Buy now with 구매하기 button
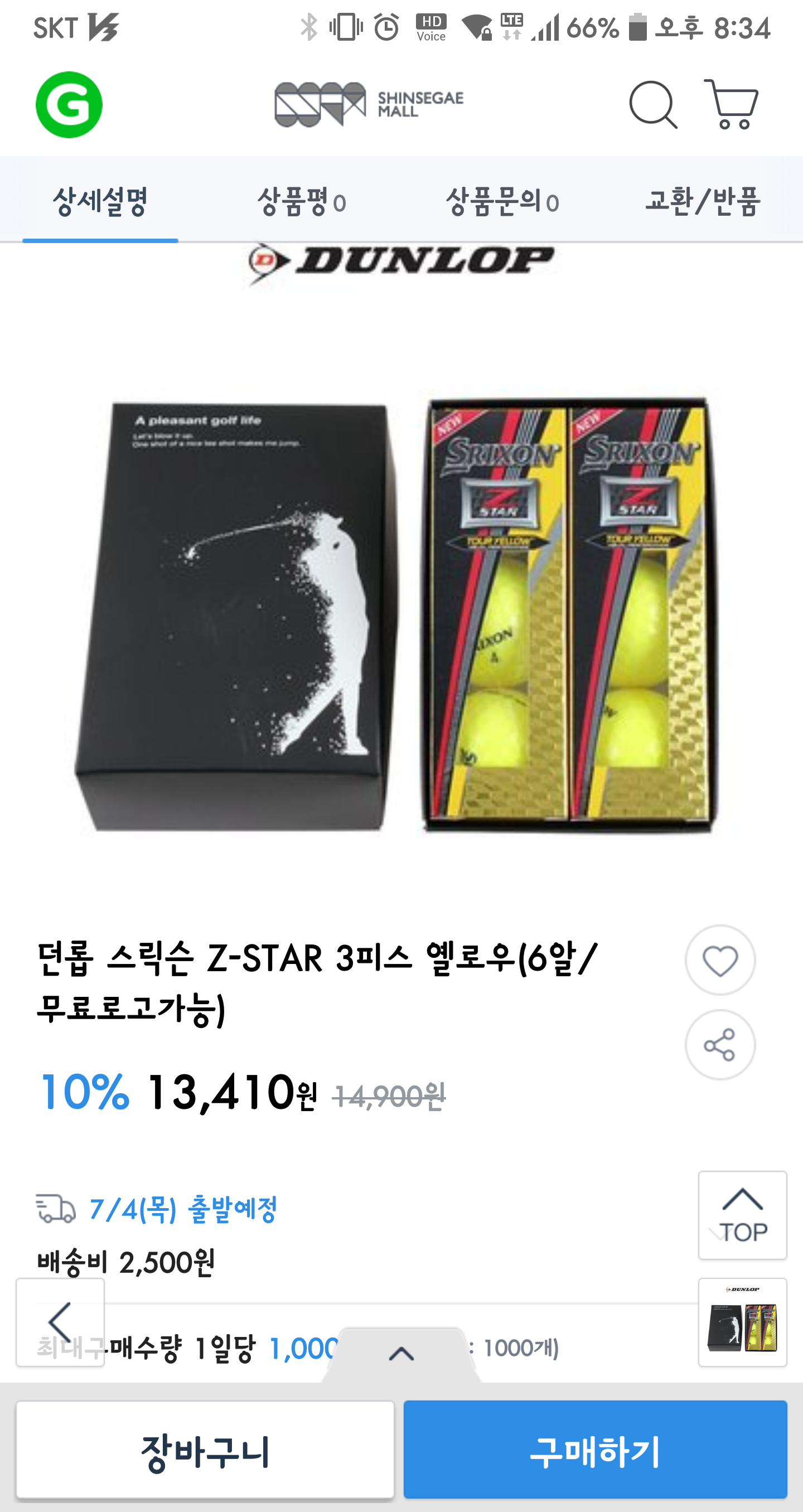Viewport: 803px width, 1512px height. tap(595, 1449)
